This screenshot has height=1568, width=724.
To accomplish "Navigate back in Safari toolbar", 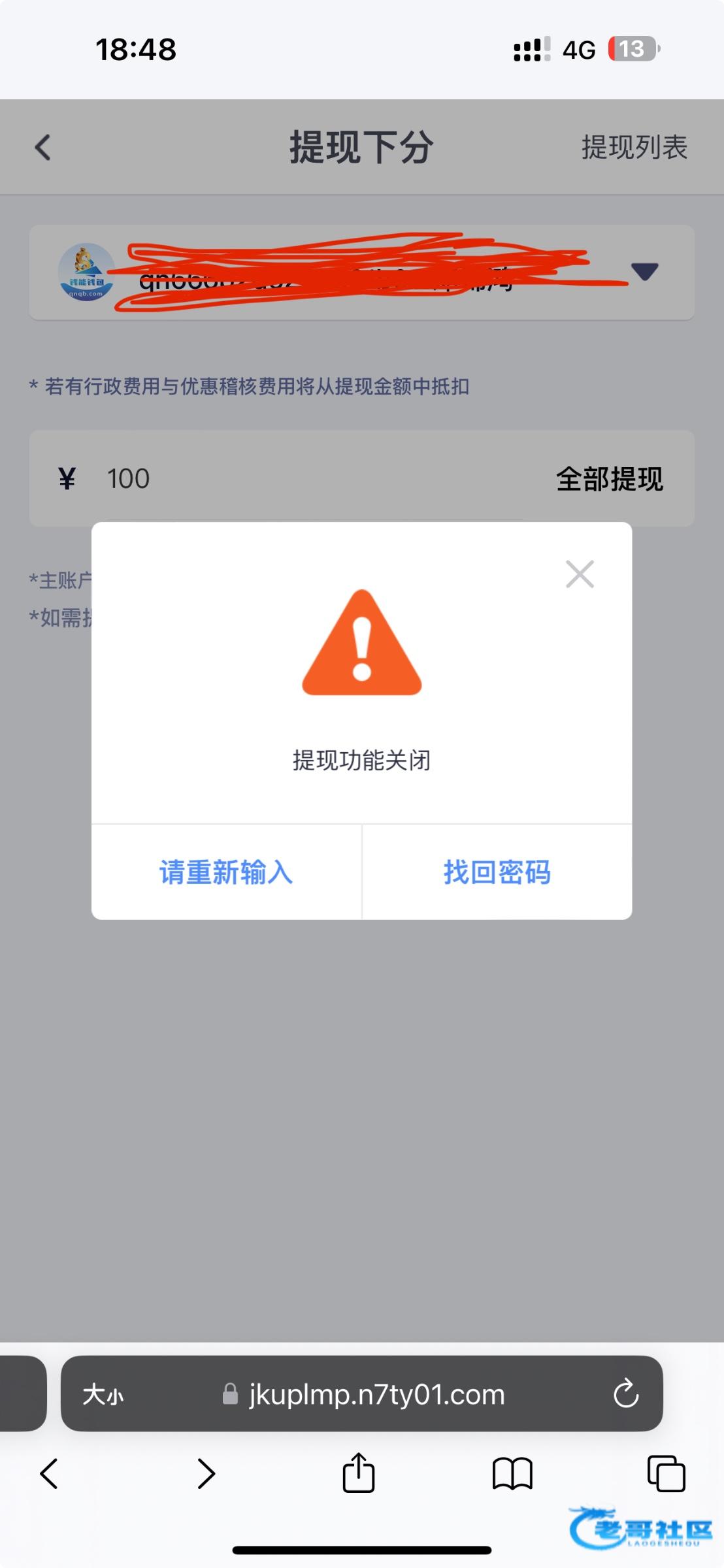I will [50, 1473].
